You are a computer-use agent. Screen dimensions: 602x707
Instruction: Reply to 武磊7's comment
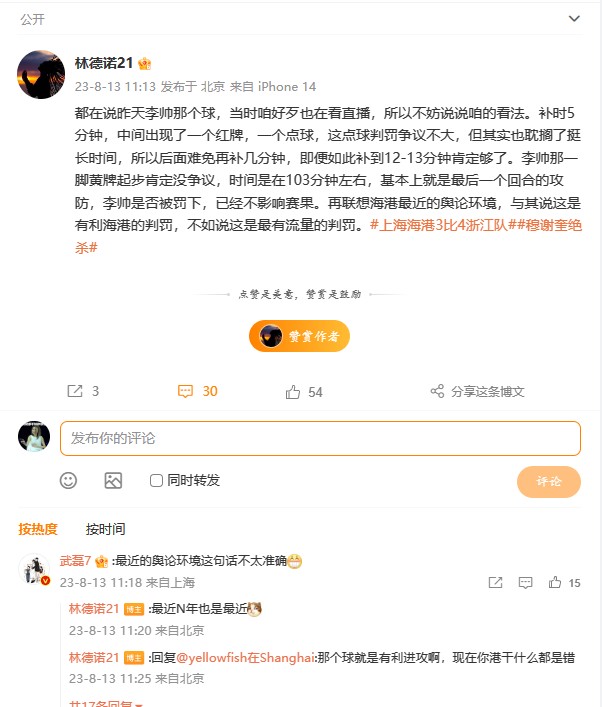point(526,582)
